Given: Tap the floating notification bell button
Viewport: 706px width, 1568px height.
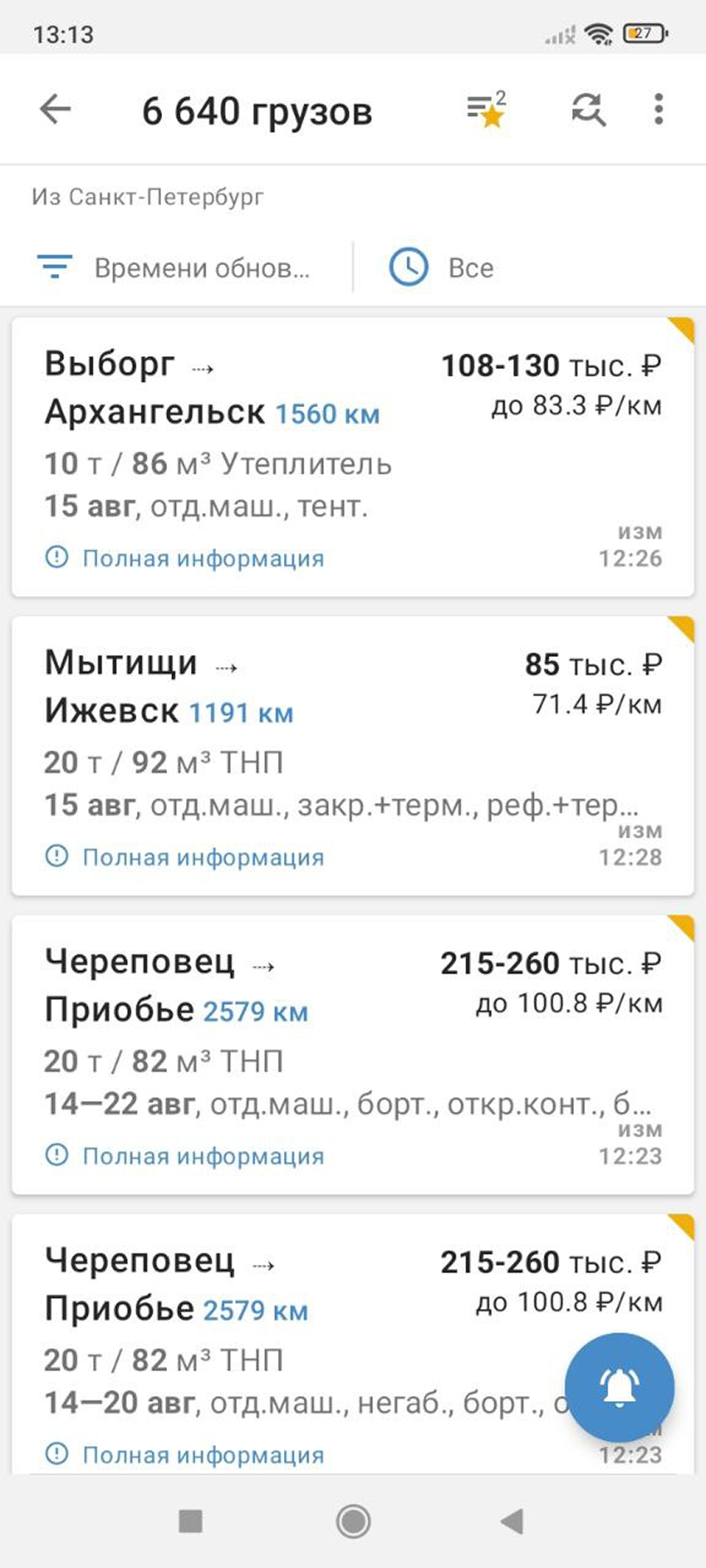Looking at the screenshot, I should (x=620, y=1387).
